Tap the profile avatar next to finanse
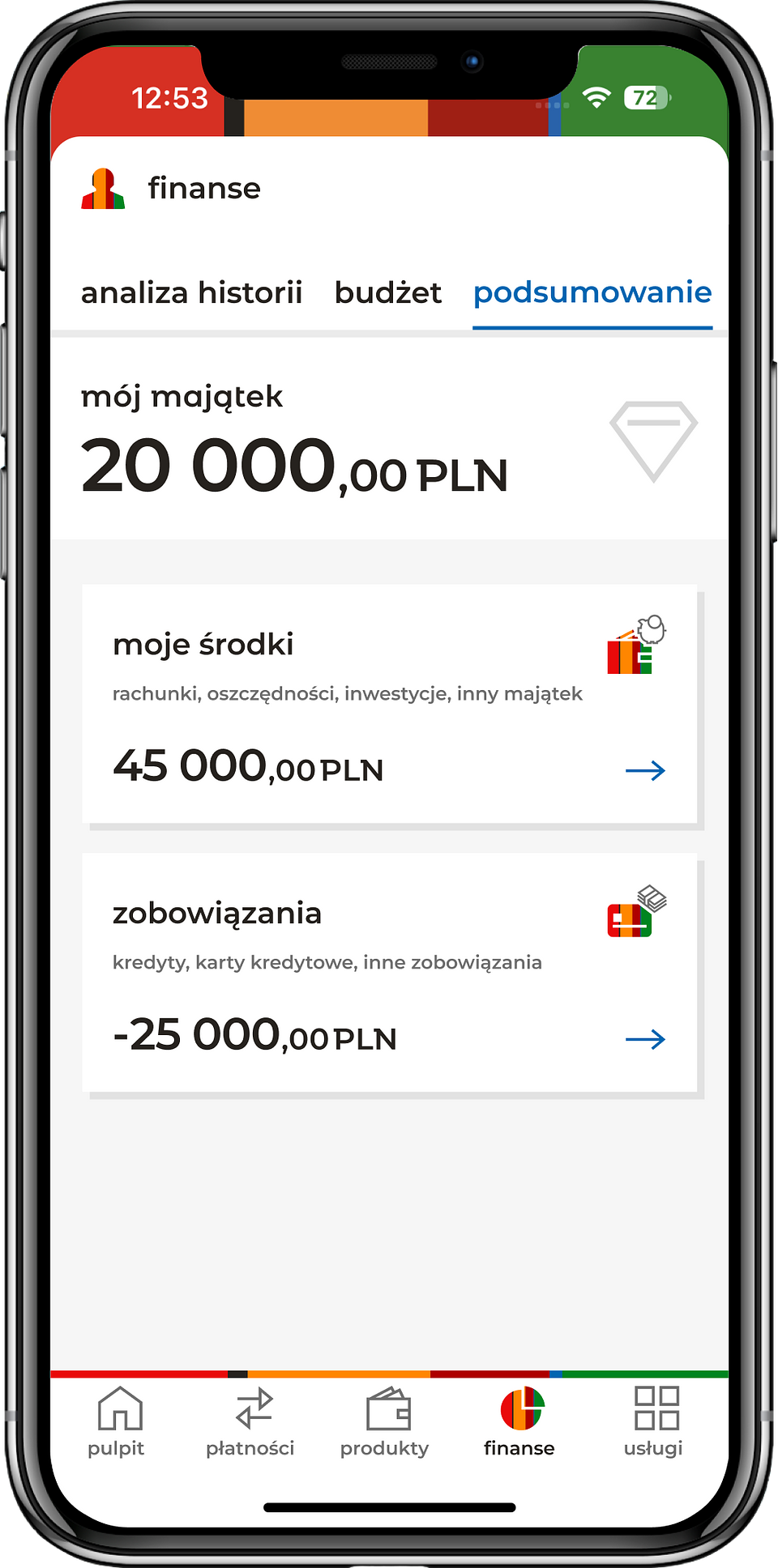 tap(103, 189)
